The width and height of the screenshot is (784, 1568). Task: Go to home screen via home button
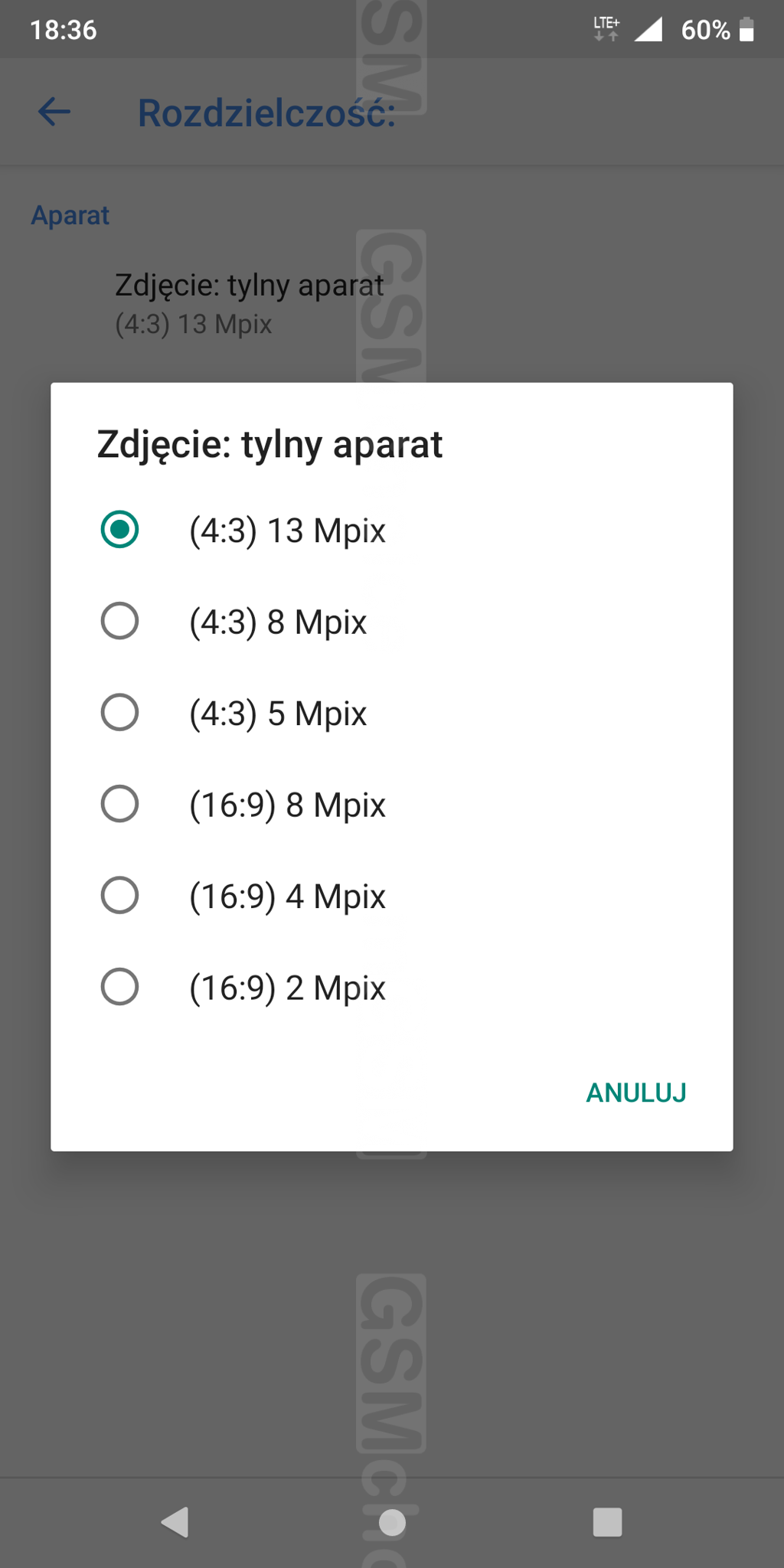click(x=392, y=1522)
